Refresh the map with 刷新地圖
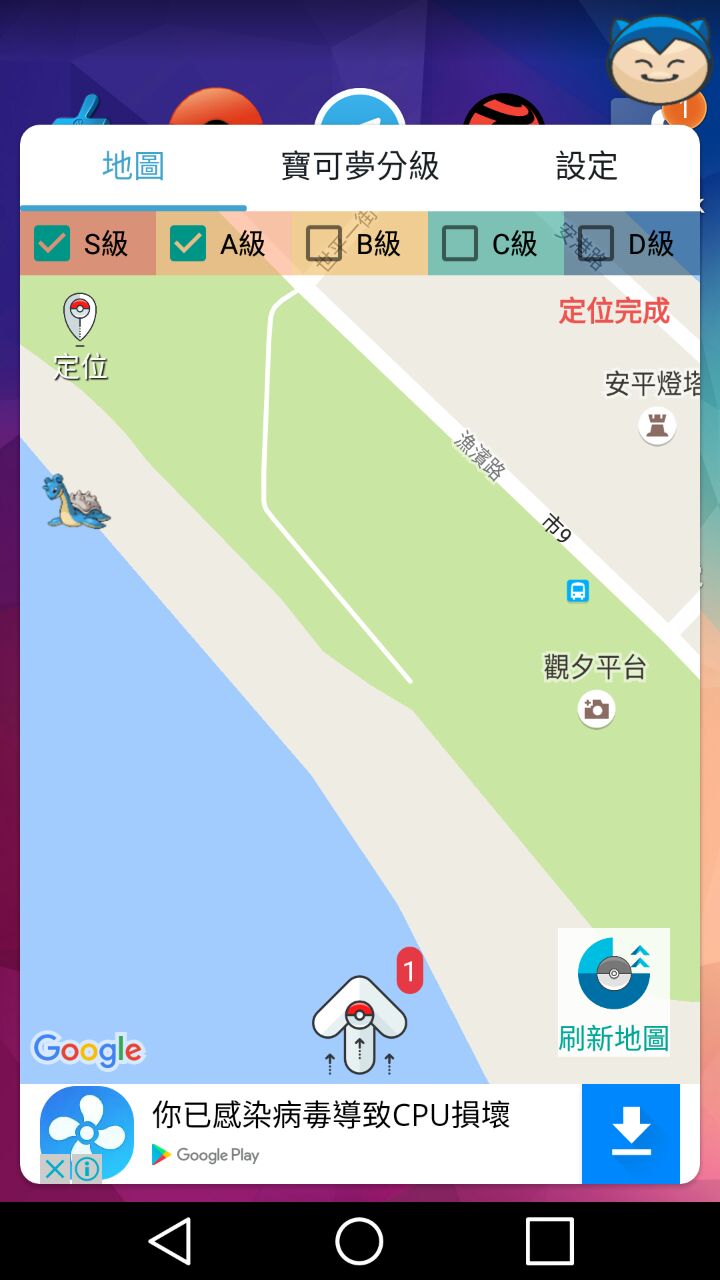This screenshot has height=1280, width=720. pos(614,992)
